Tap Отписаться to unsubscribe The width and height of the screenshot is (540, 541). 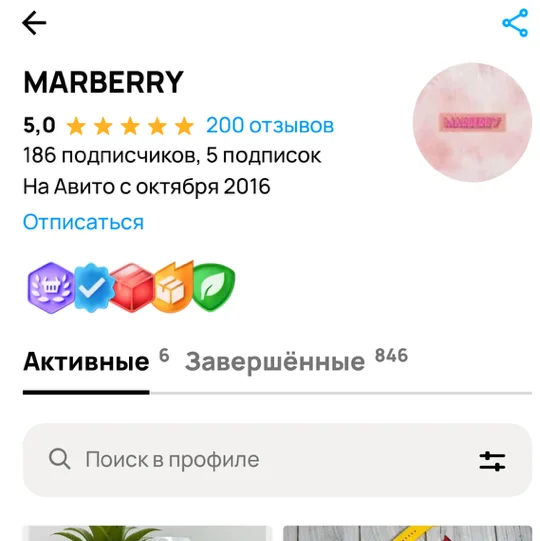point(83,222)
